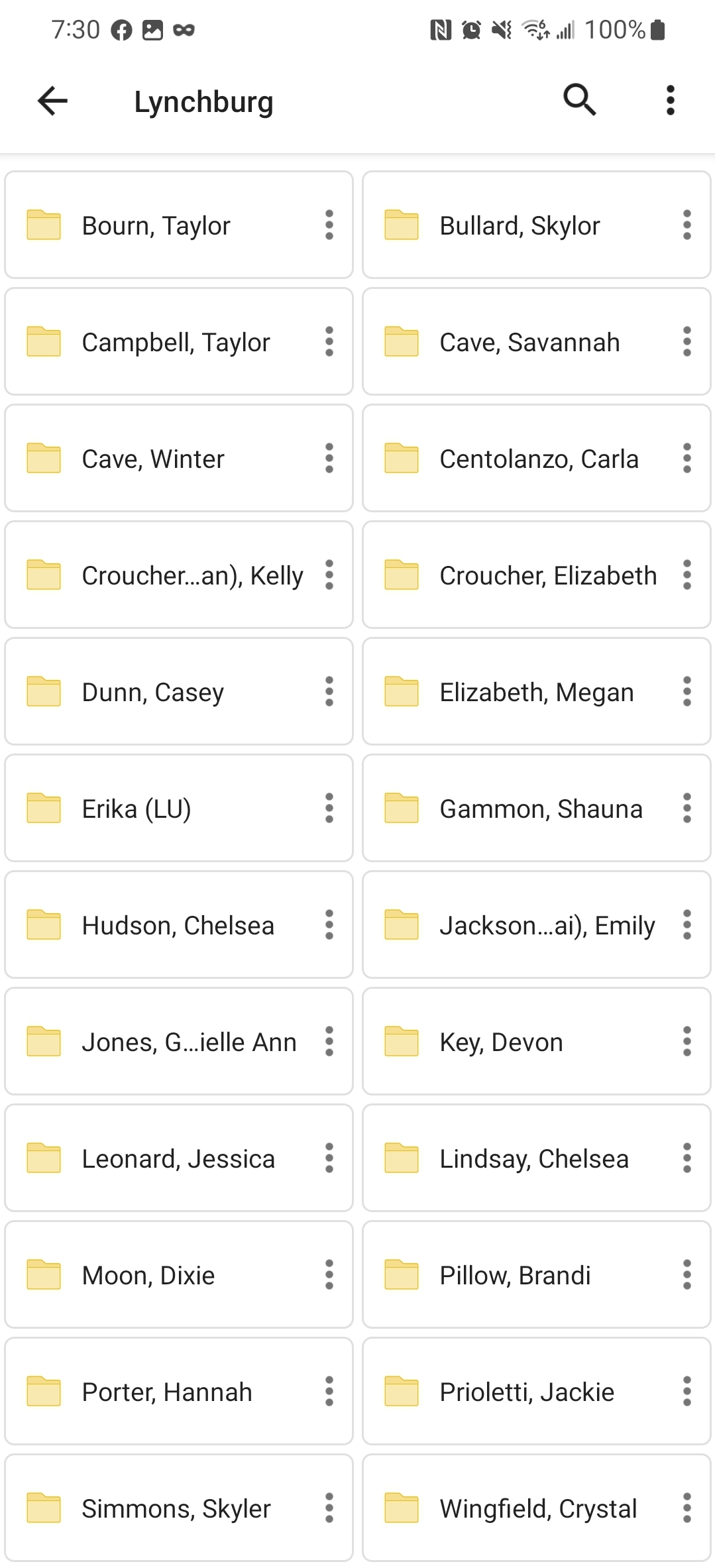This screenshot has width=715, height=1568.
Task: Show more options for Elizabeth, Megan
Action: click(687, 692)
